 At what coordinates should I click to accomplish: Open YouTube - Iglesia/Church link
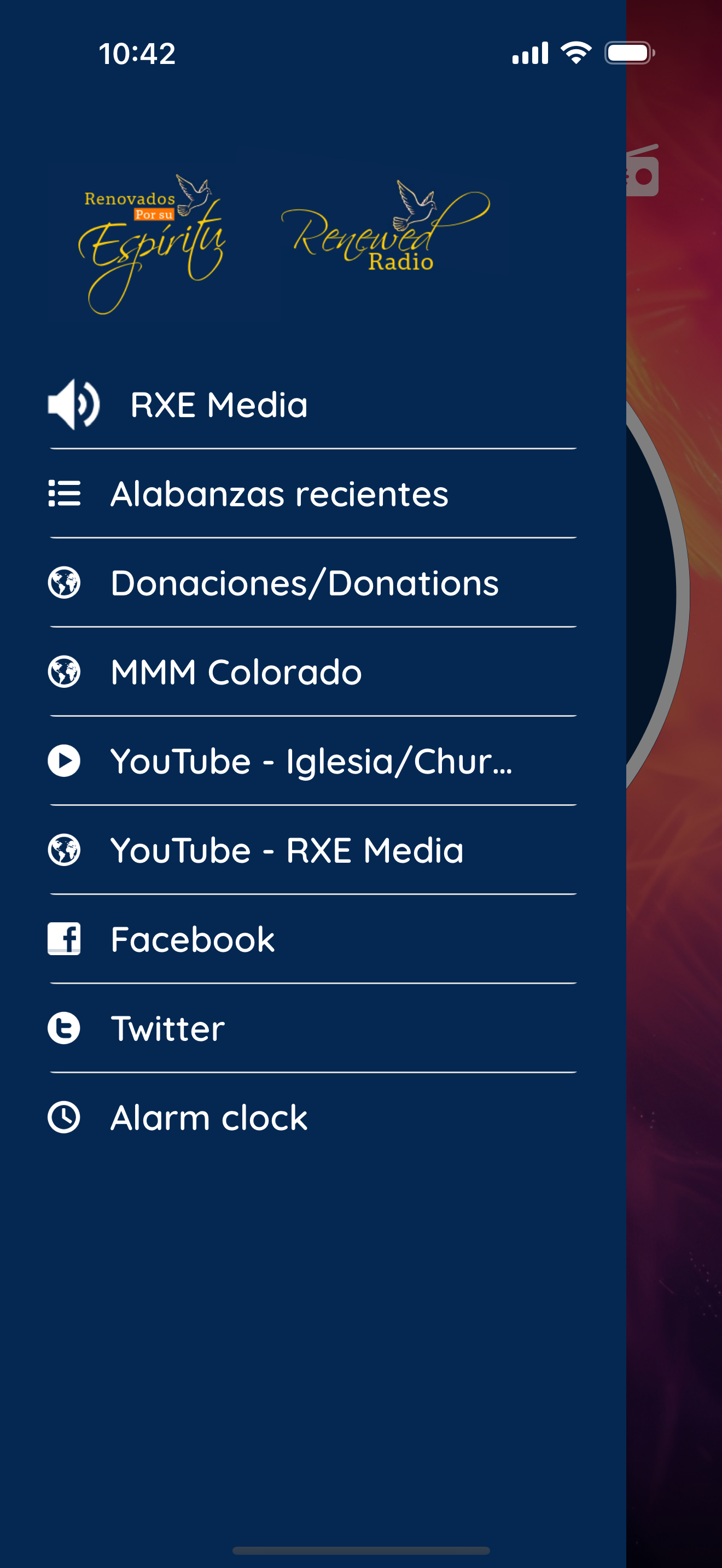[313, 761]
